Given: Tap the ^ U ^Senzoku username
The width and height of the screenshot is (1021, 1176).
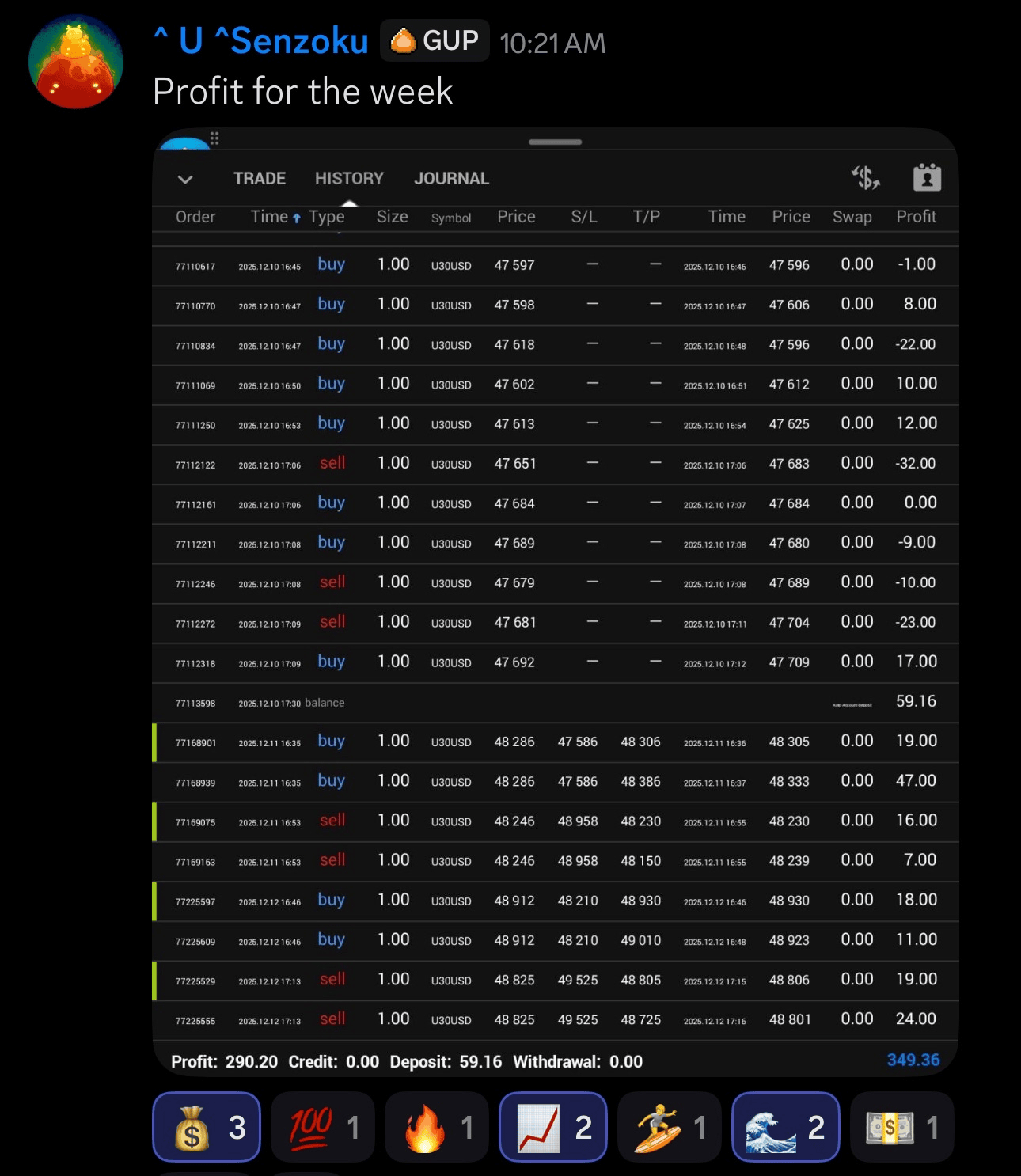Looking at the screenshot, I should 261,41.
